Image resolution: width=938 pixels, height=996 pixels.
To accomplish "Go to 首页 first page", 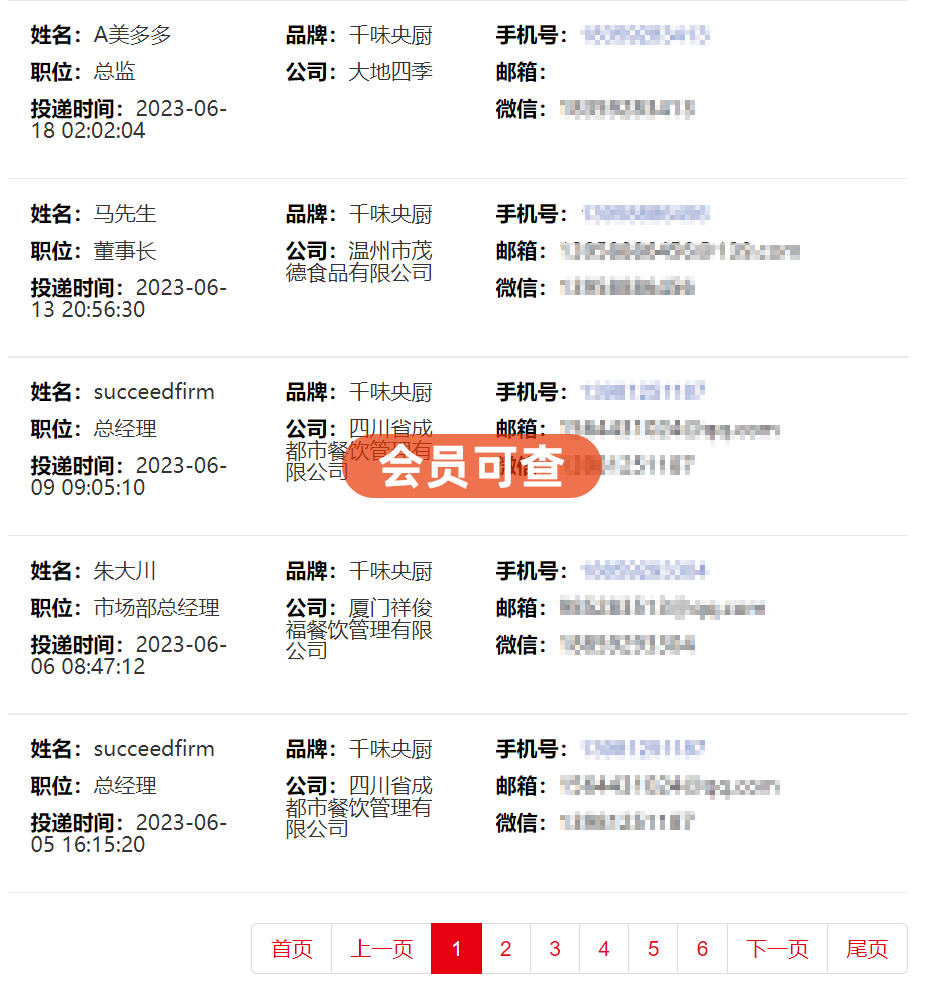I will tap(292, 948).
